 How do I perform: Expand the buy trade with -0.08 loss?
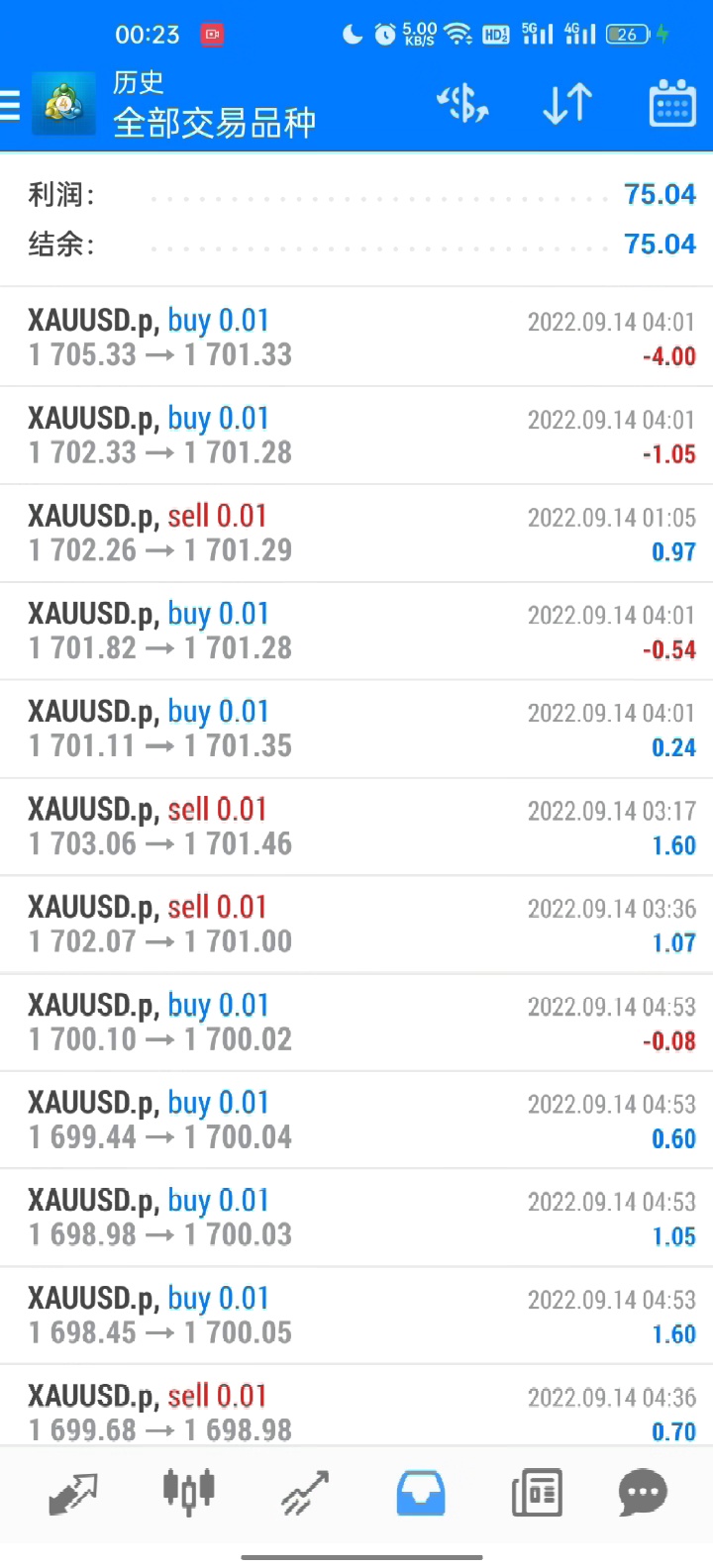[x=356, y=1022]
